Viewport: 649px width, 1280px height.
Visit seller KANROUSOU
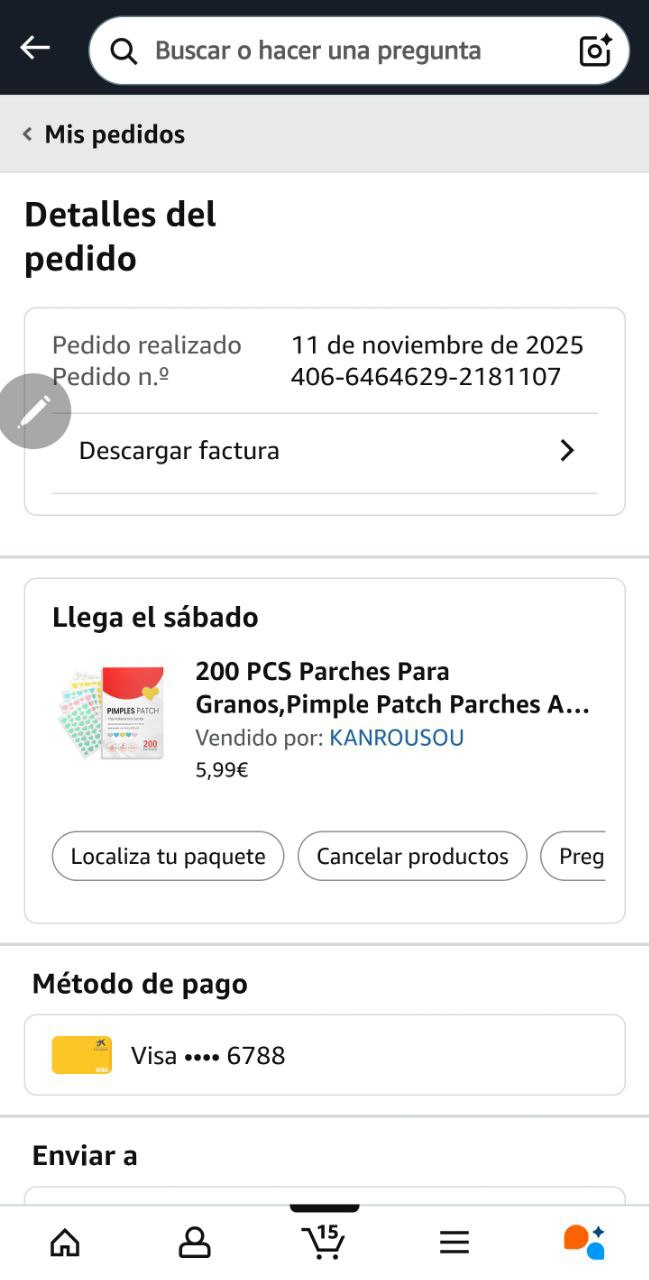(397, 738)
